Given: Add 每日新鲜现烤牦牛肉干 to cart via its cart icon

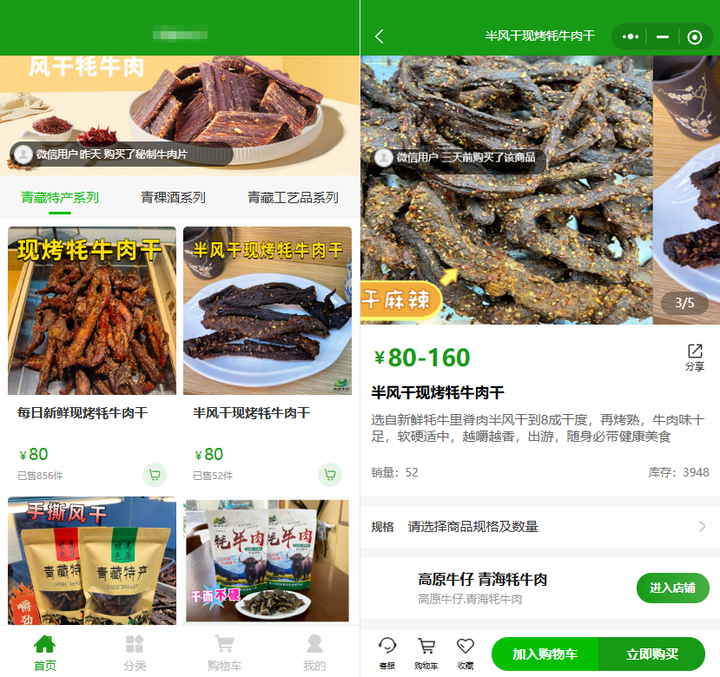Looking at the screenshot, I should click(154, 474).
